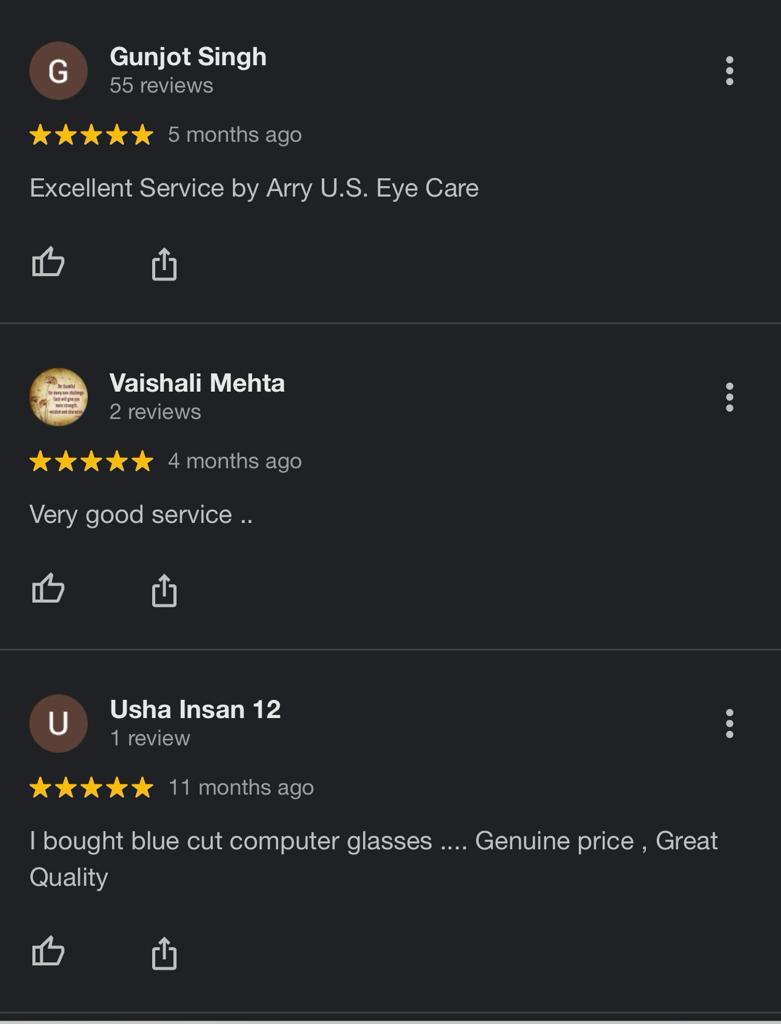Like Gunjot Singh's review
This screenshot has height=1024, width=781.
[x=48, y=264]
